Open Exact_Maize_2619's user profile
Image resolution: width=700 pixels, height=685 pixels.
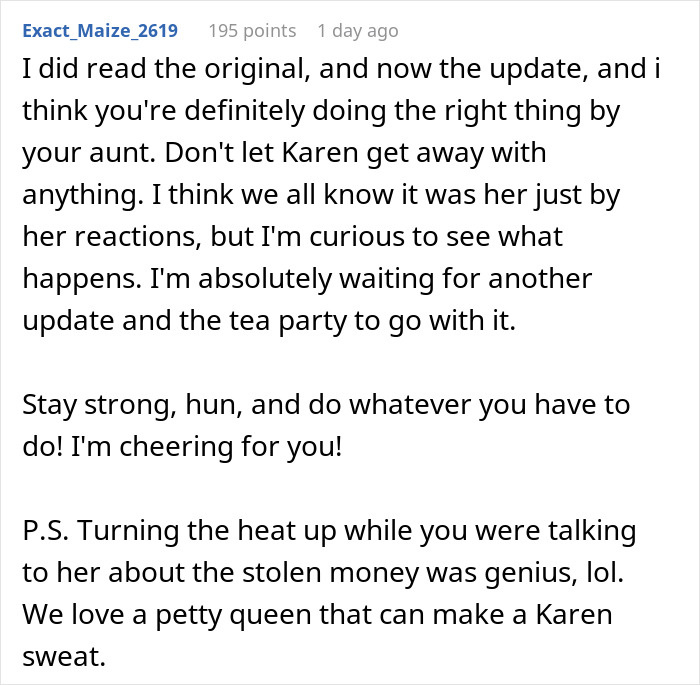pos(99,30)
